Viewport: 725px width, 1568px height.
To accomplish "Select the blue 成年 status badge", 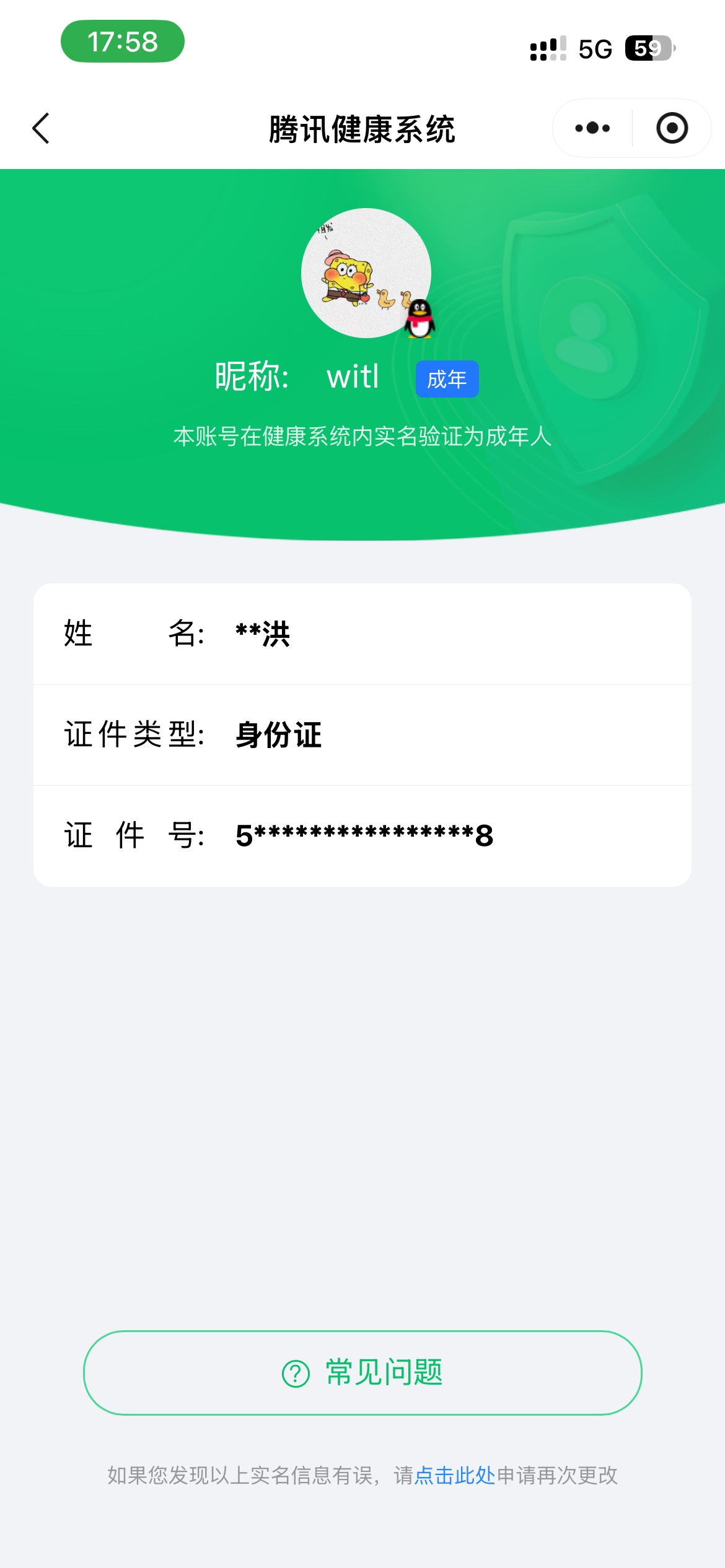I will coord(447,378).
